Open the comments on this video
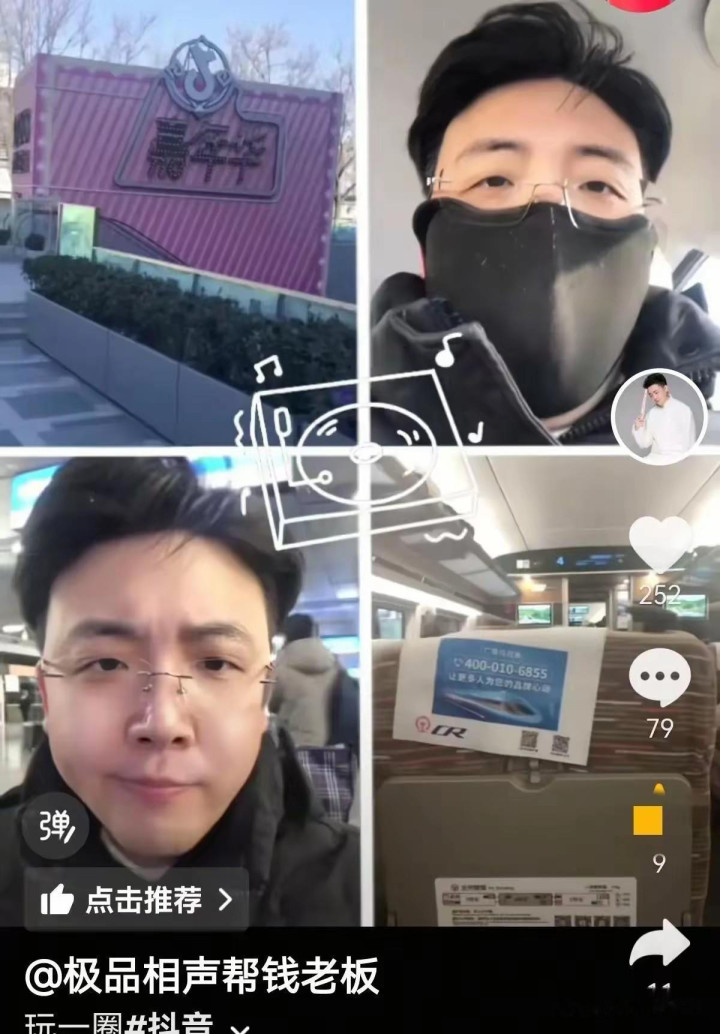Screen dimensions: 720x1034 click(x=660, y=677)
